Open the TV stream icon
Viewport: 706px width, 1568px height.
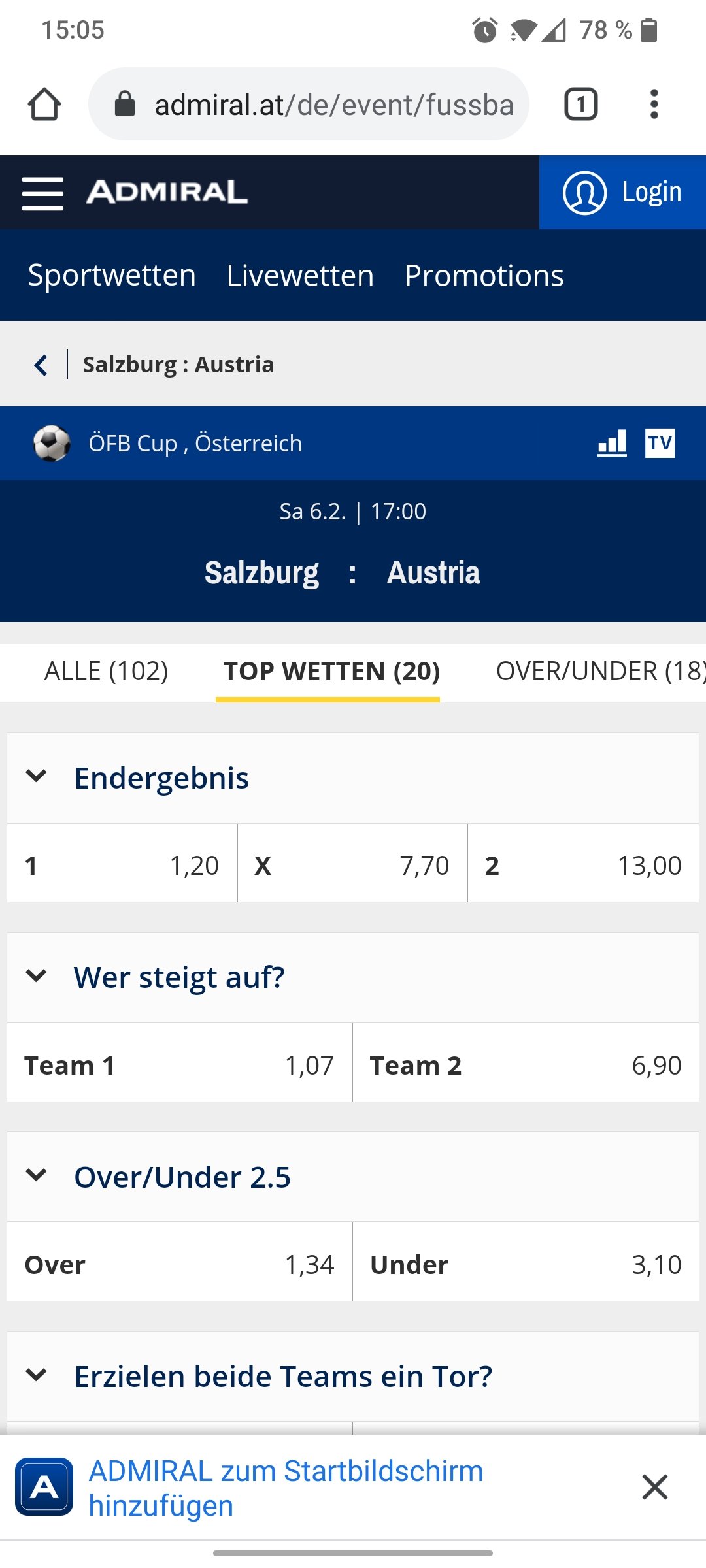[660, 443]
